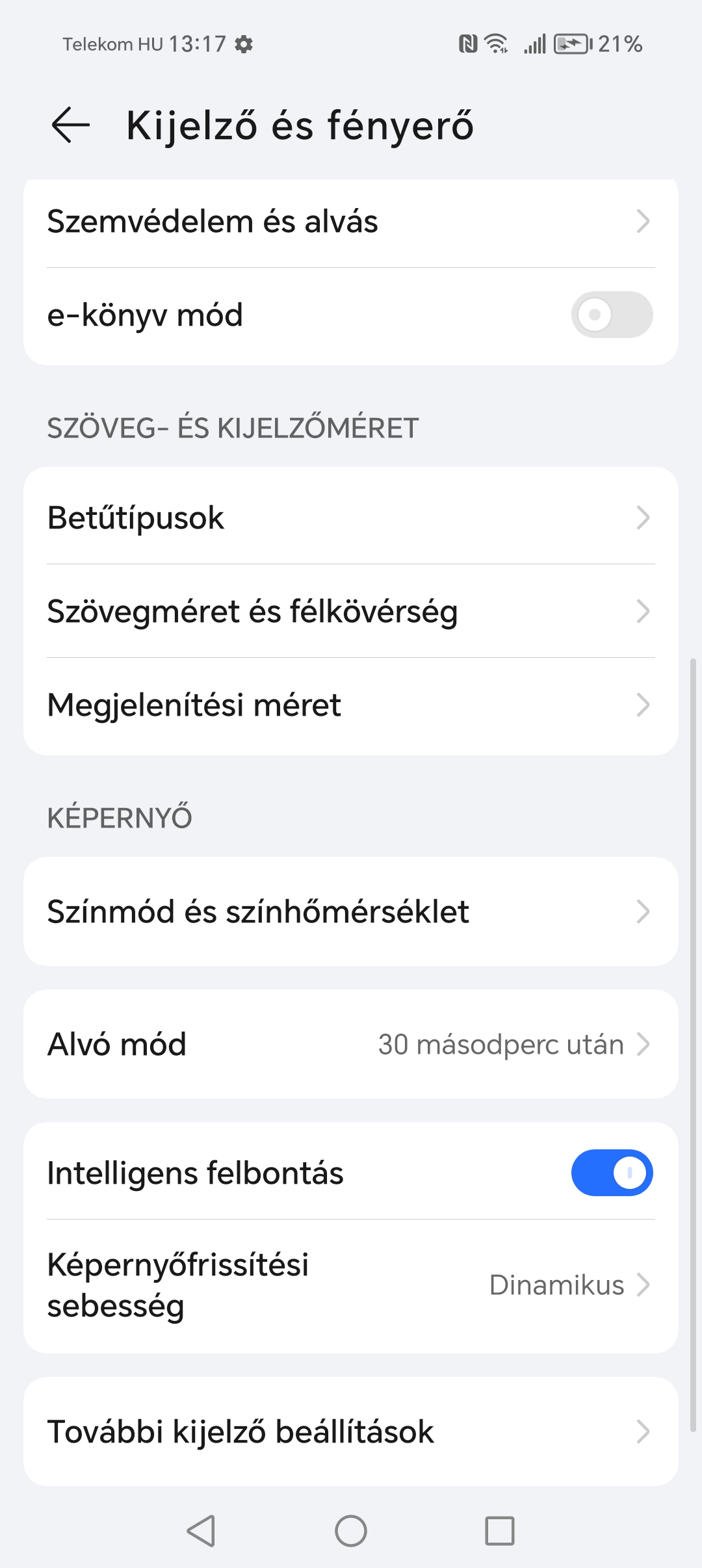Open További kijelző beállítások
This screenshot has height=1568, width=702.
(x=351, y=1431)
